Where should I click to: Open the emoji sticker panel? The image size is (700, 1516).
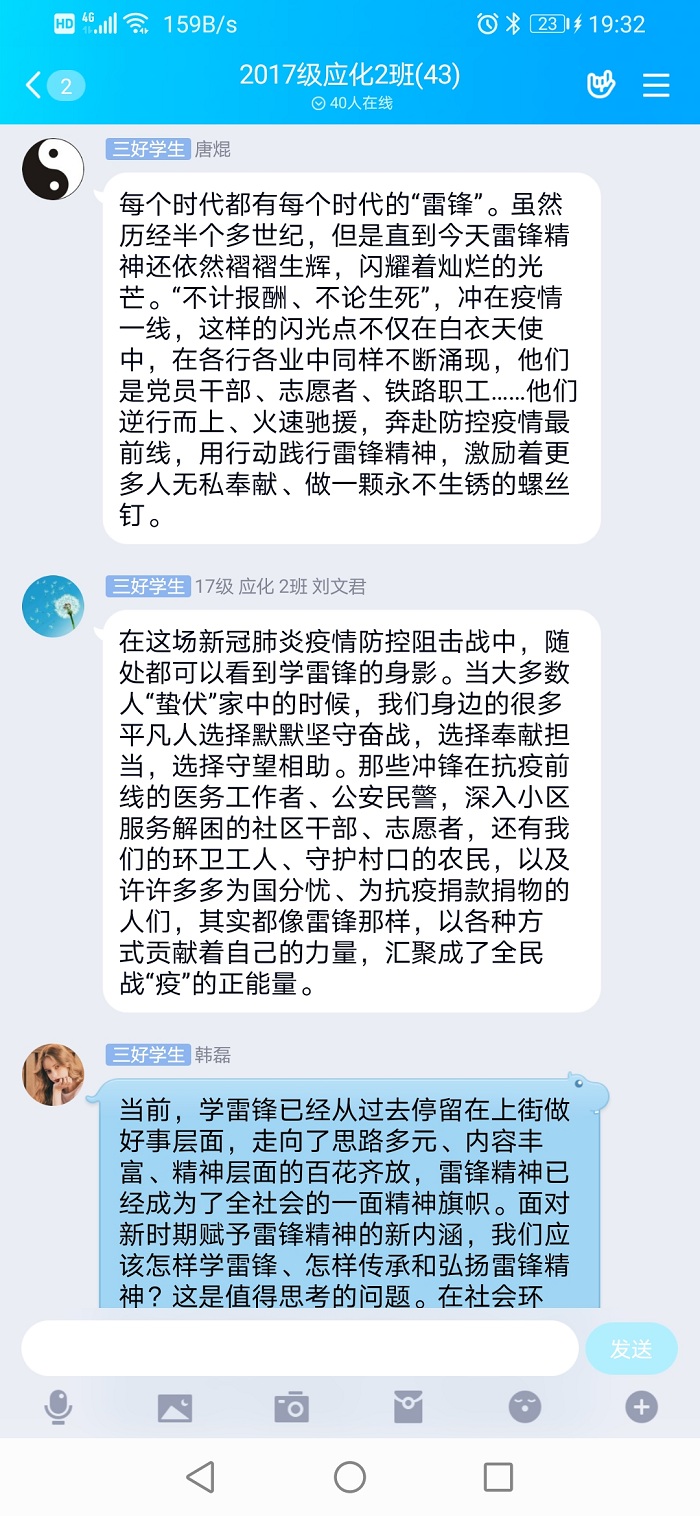pos(525,1408)
